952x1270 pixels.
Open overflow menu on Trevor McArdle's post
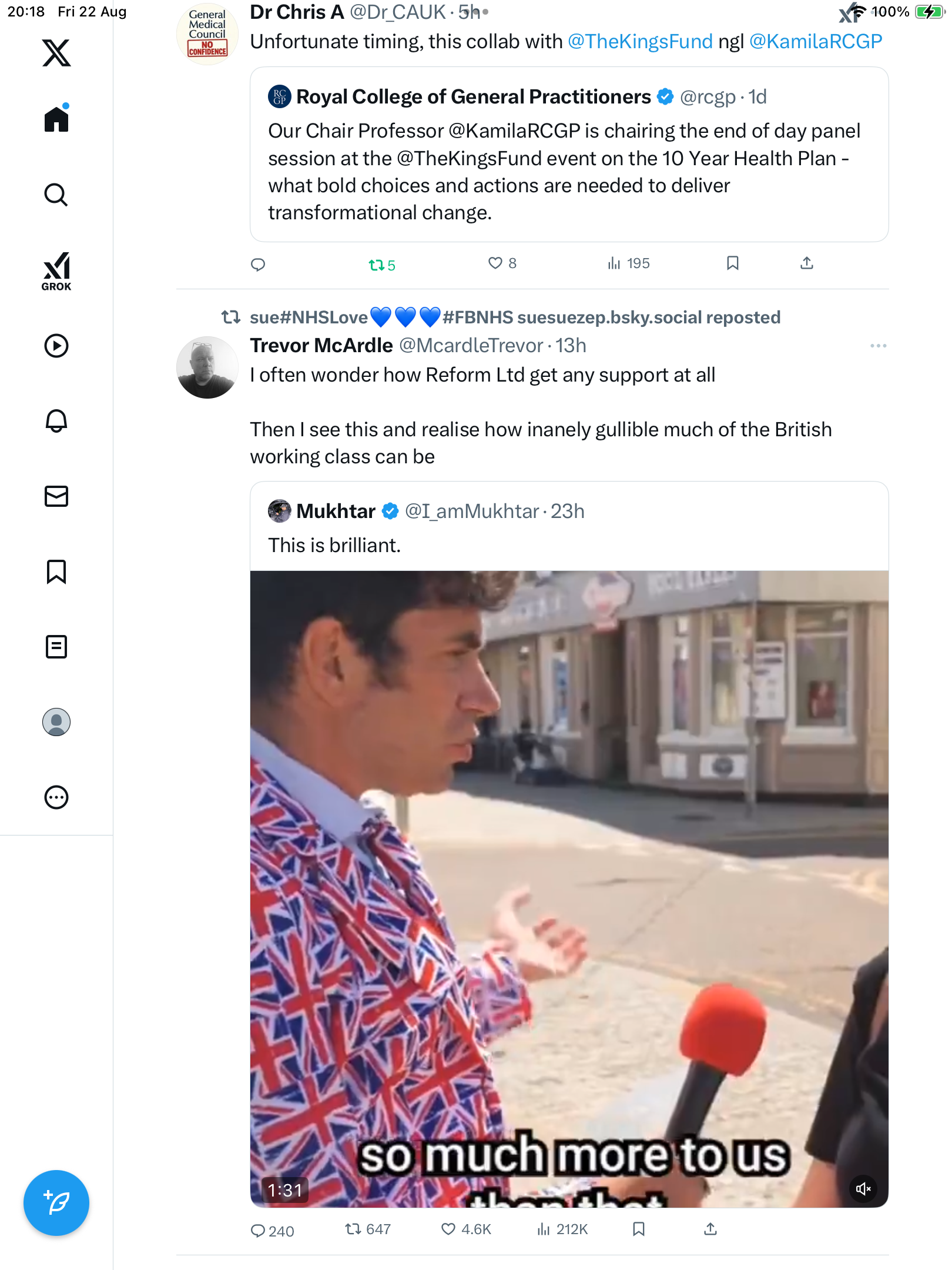coord(878,346)
